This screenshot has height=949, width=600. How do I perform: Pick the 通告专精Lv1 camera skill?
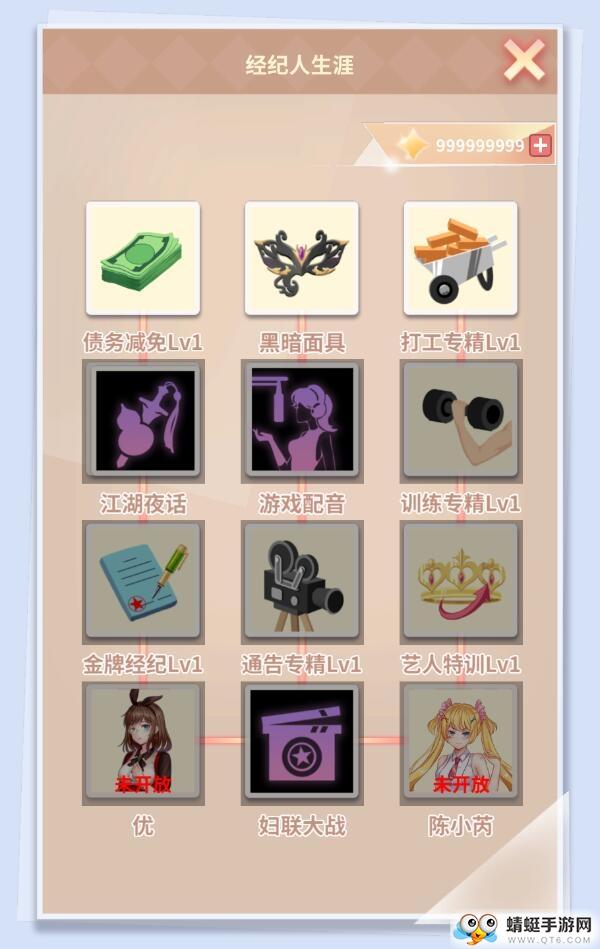point(301,580)
